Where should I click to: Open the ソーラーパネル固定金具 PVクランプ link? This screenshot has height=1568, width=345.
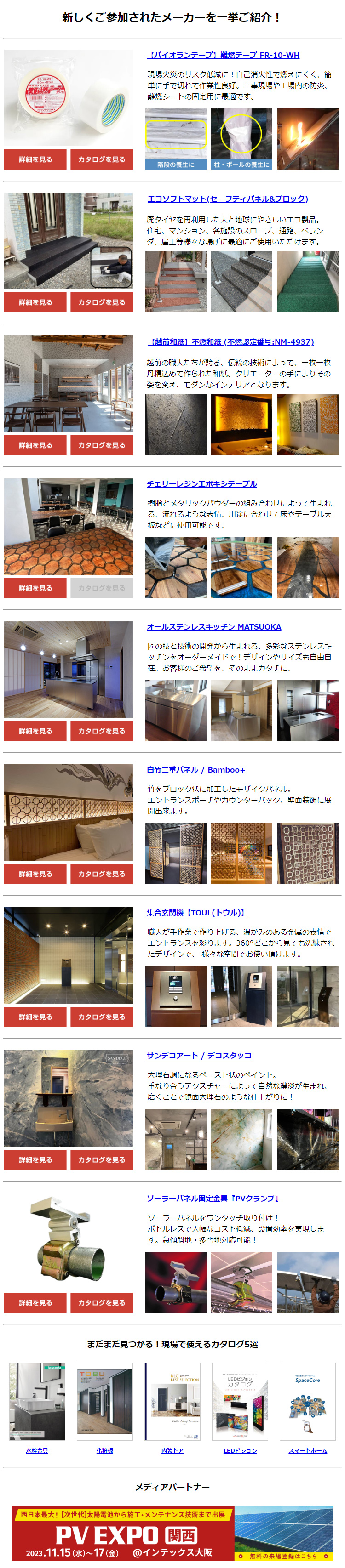pos(214,1199)
